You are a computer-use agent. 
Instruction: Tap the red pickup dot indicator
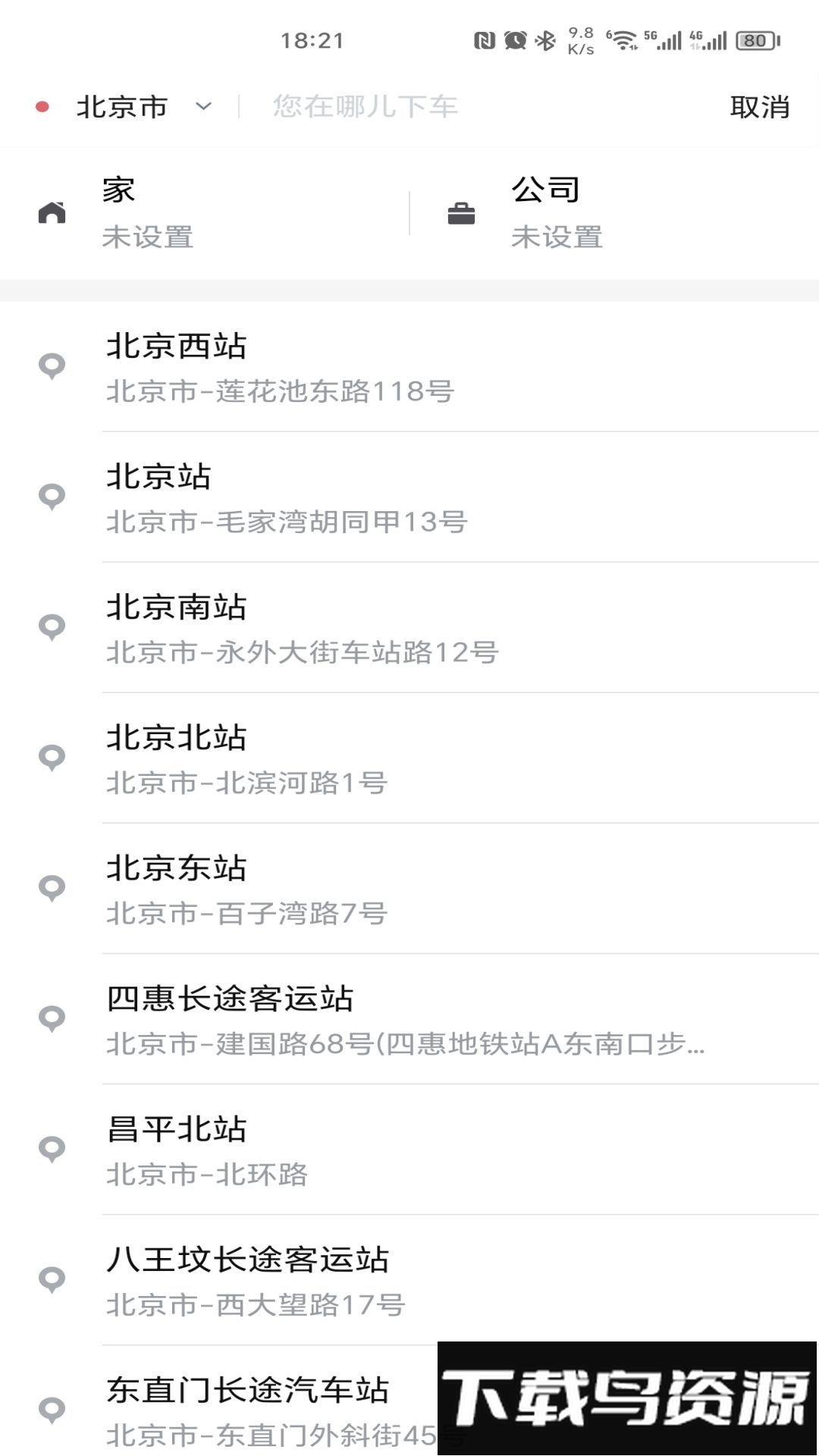[x=42, y=107]
